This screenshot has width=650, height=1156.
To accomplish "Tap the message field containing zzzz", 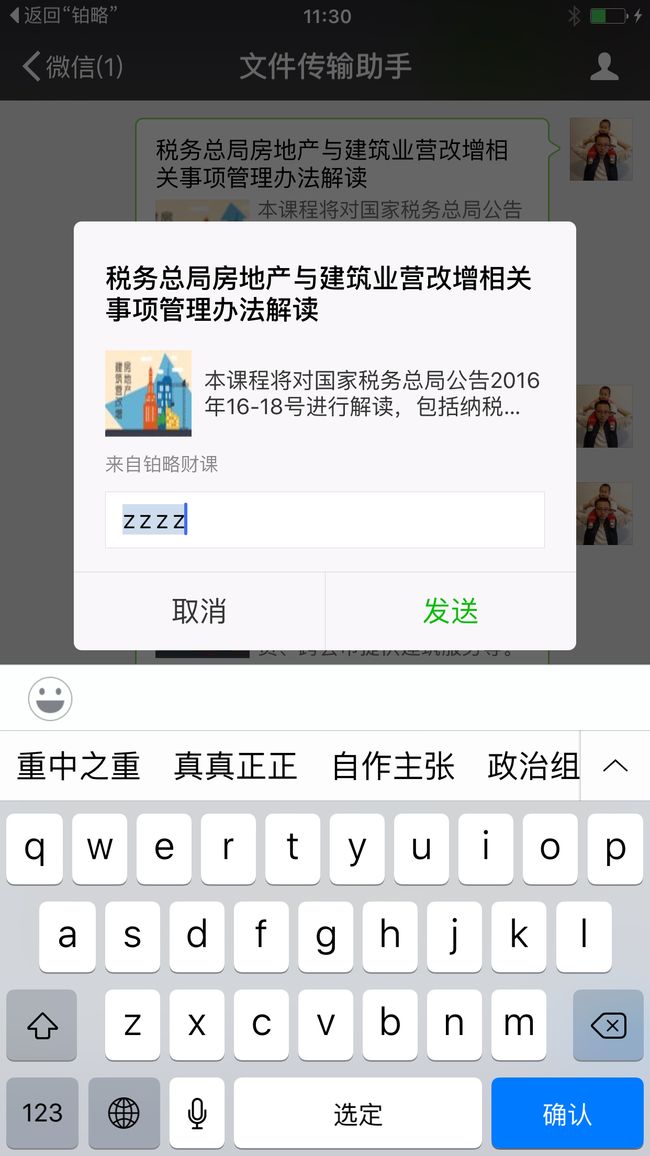I will pos(324,520).
